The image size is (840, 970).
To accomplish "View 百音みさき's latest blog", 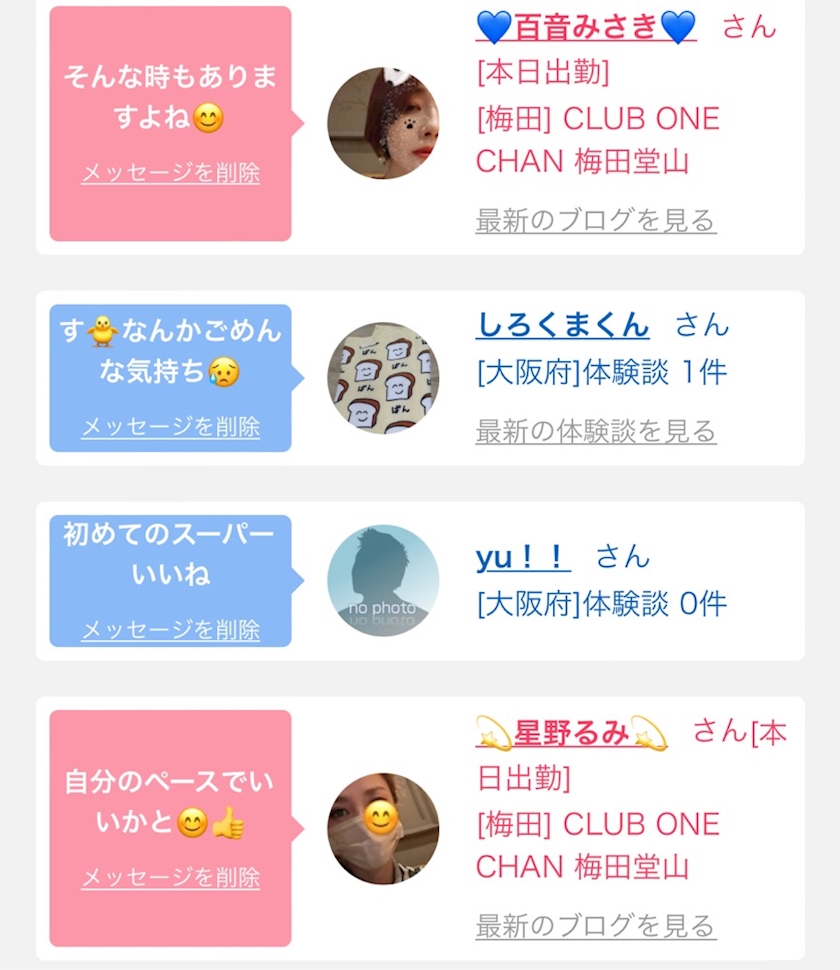I will tap(596, 220).
